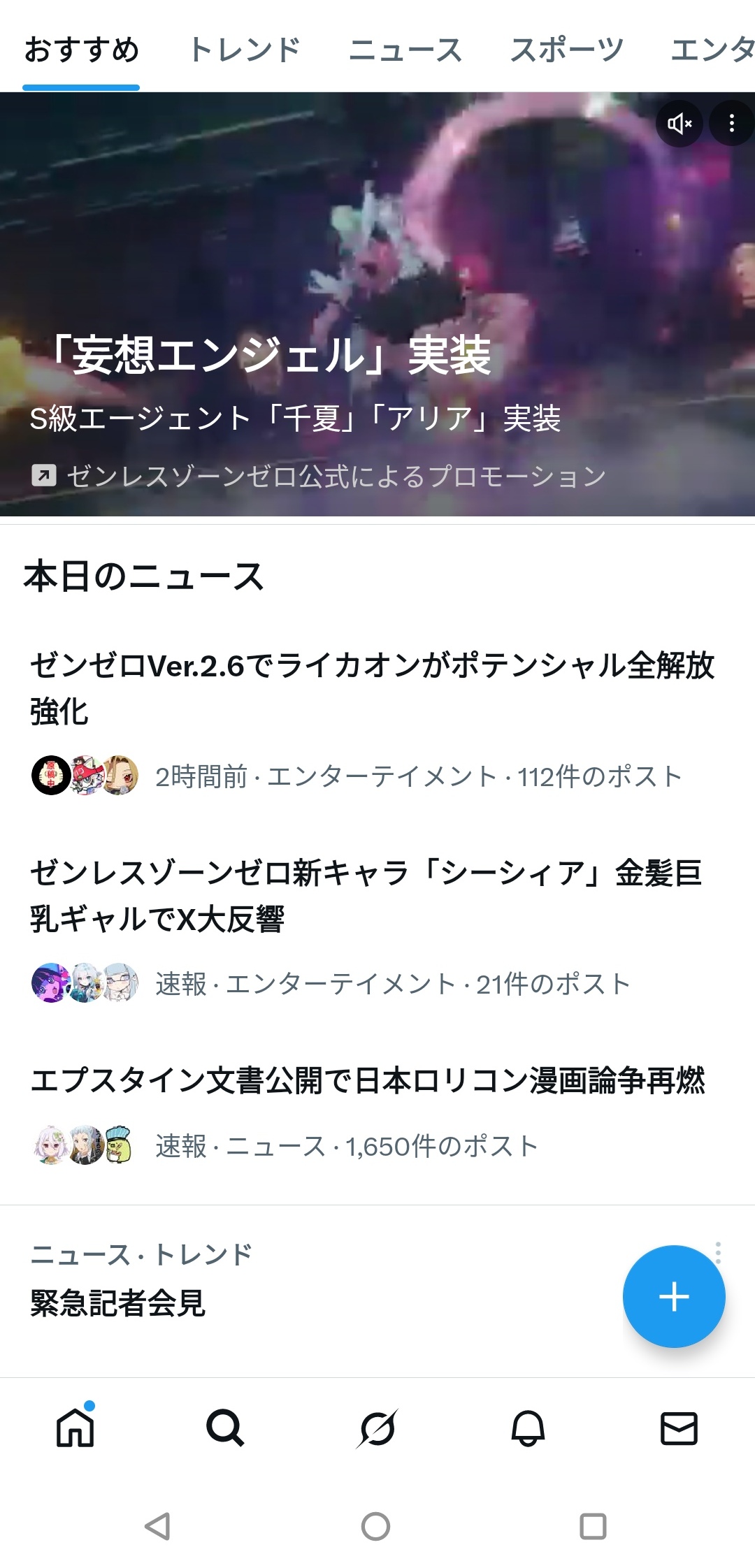Open the promoted video's overflow menu

coord(731,124)
